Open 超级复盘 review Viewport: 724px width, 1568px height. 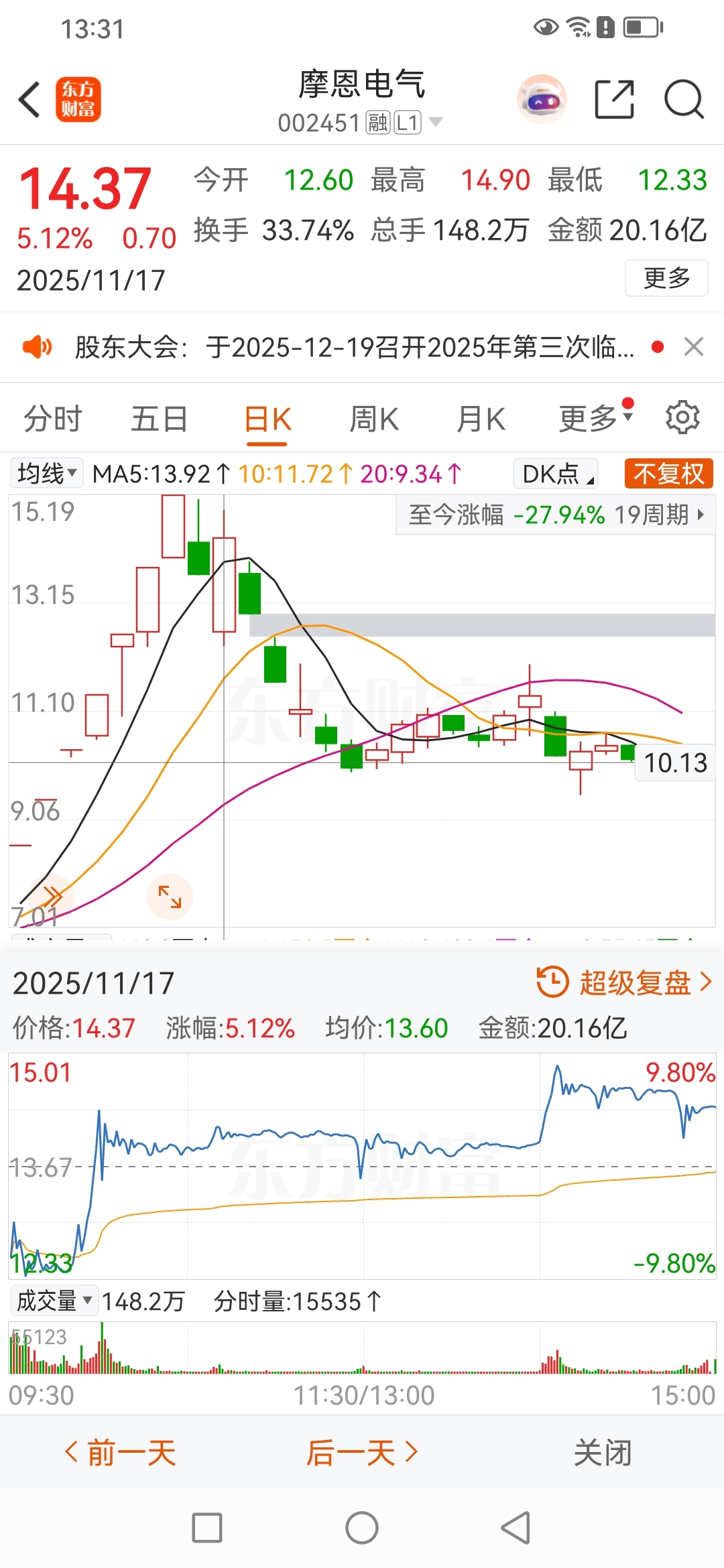(x=625, y=982)
